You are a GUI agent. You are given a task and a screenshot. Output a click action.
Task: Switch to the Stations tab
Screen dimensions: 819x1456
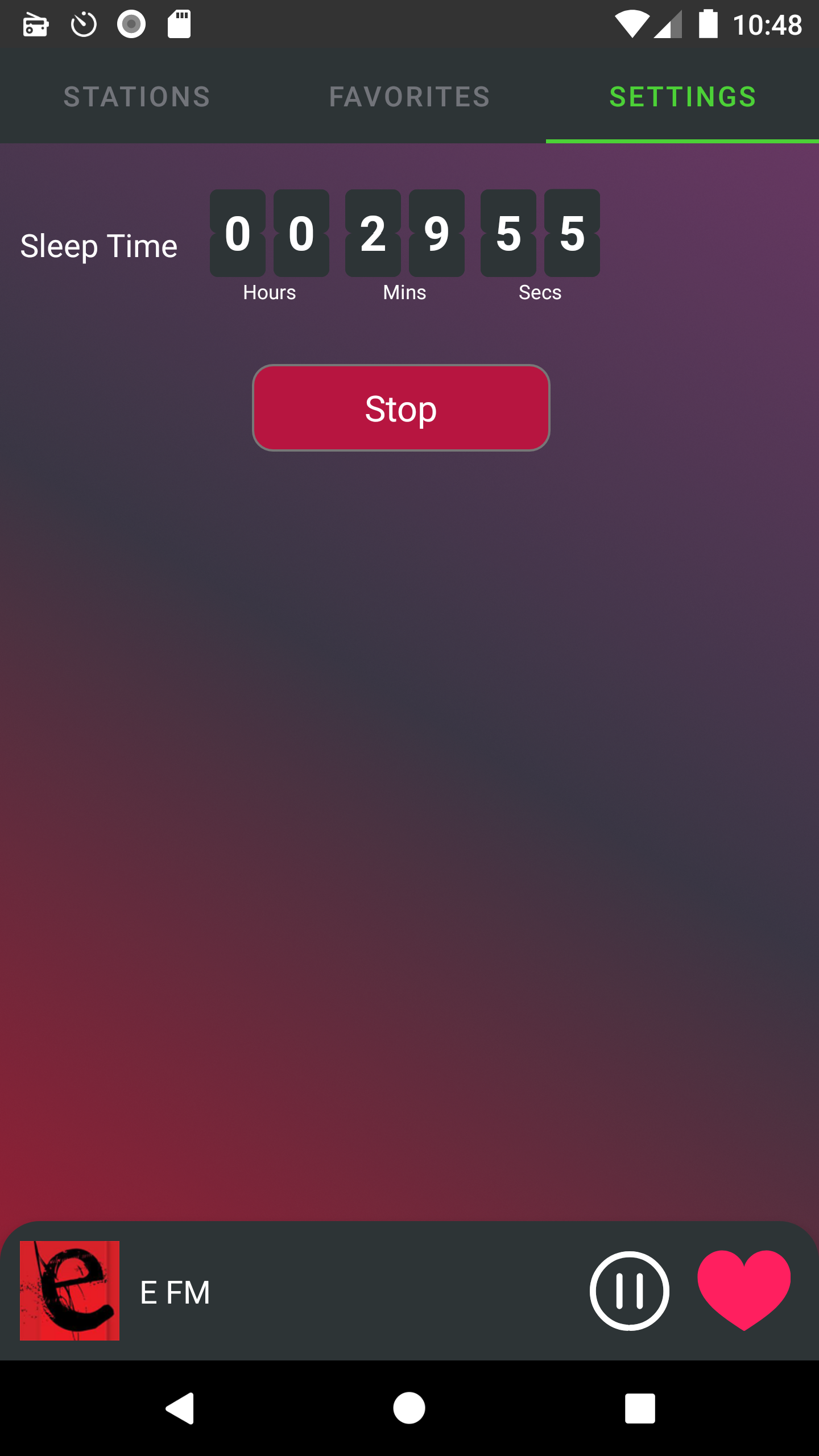pyautogui.click(x=136, y=97)
